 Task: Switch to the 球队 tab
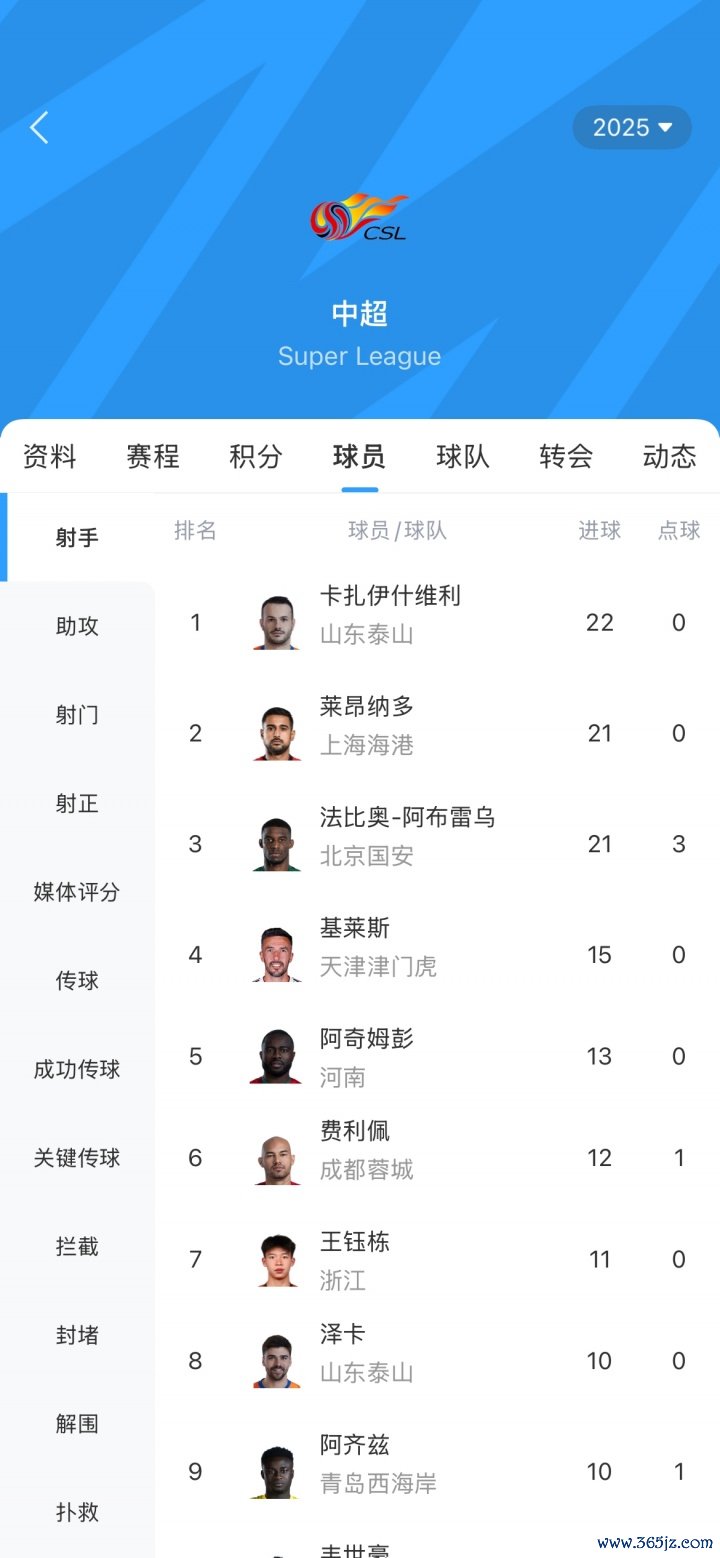point(463,457)
